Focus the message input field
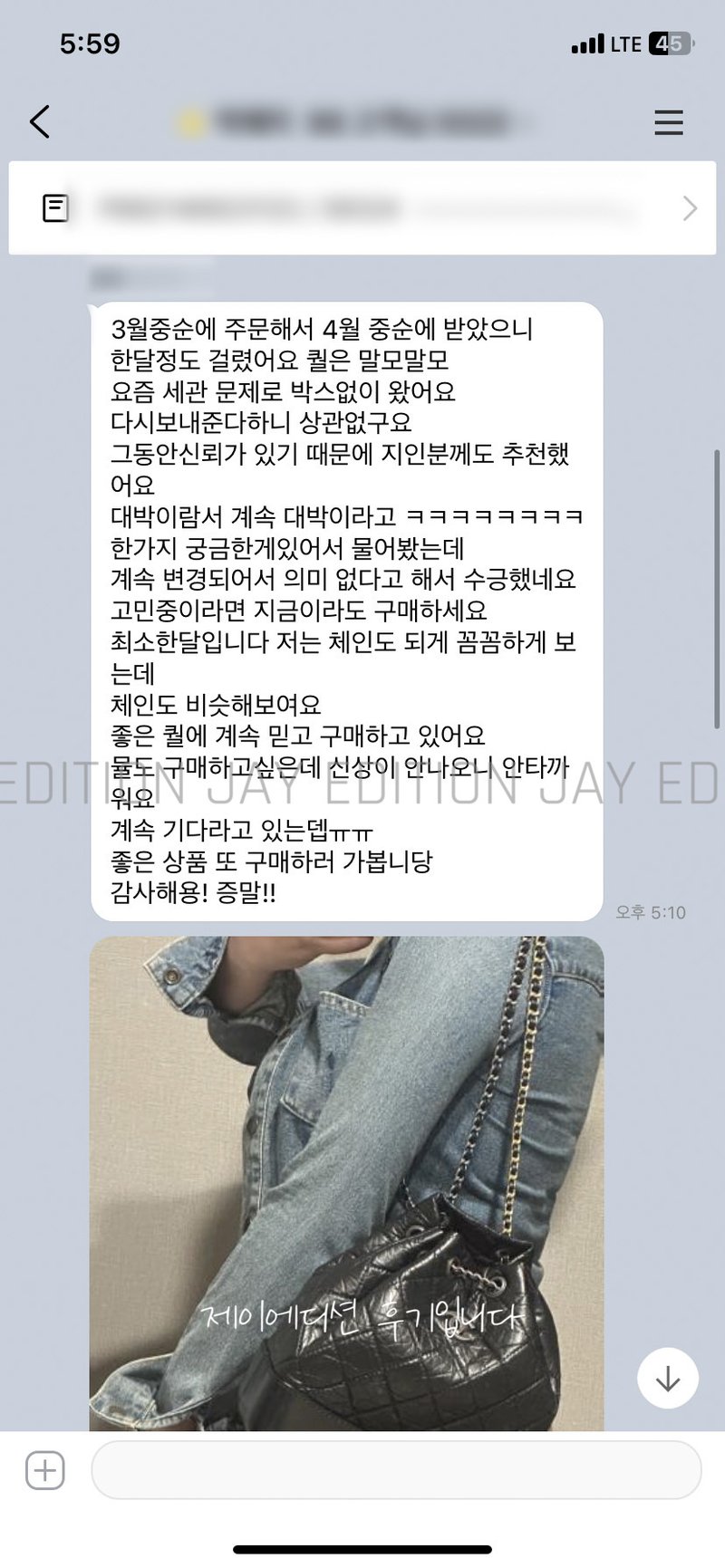This screenshot has width=725, height=1568. coord(396,1470)
